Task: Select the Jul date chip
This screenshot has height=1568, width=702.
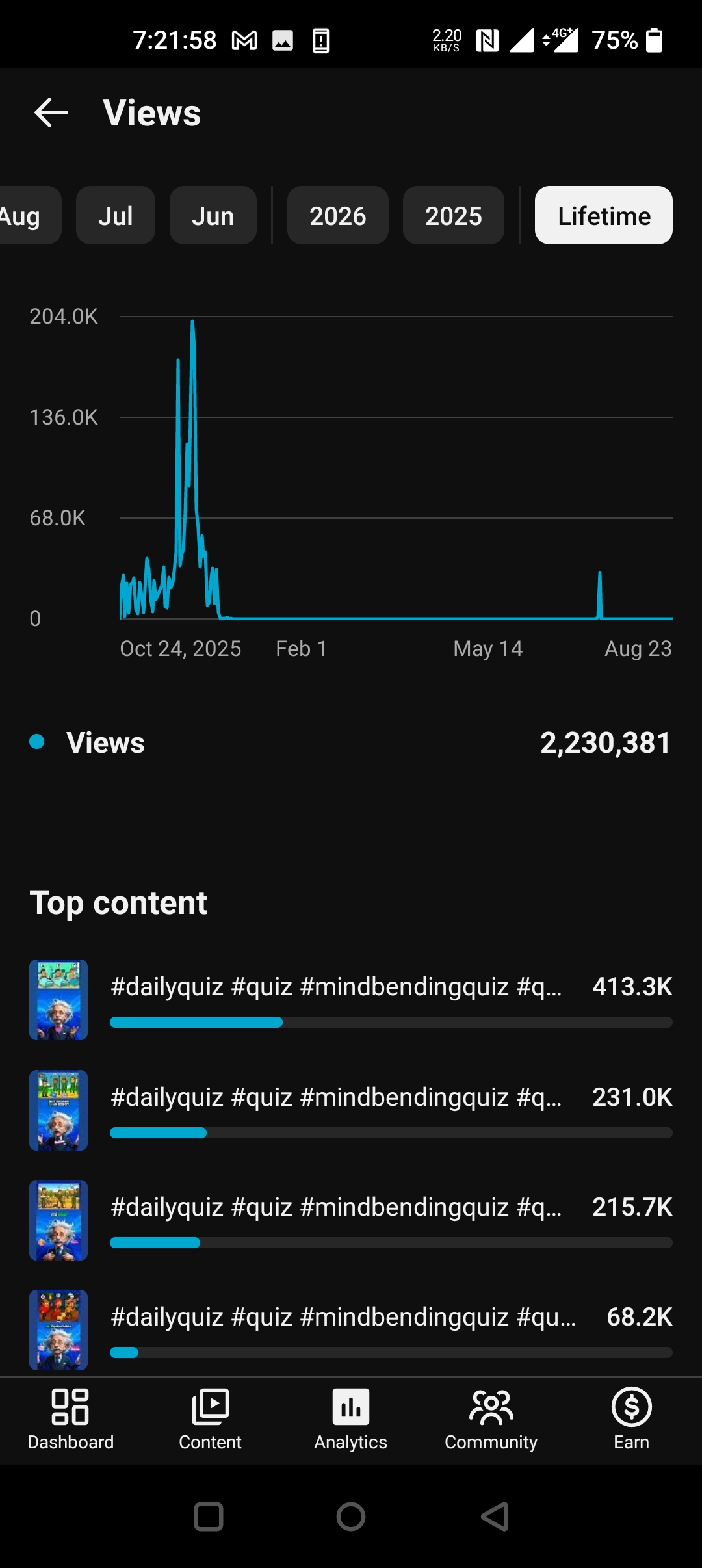Action: pos(116,215)
